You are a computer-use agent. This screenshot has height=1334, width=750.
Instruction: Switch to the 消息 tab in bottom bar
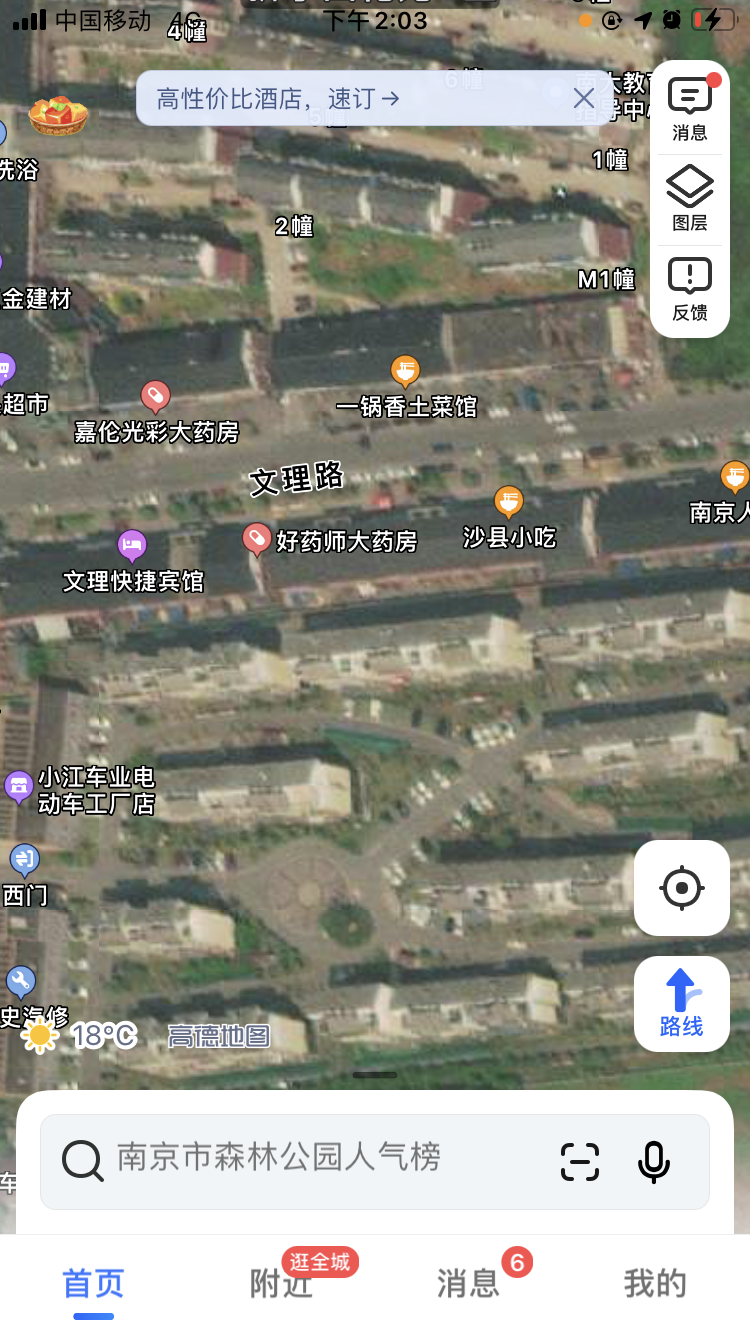click(x=468, y=1284)
